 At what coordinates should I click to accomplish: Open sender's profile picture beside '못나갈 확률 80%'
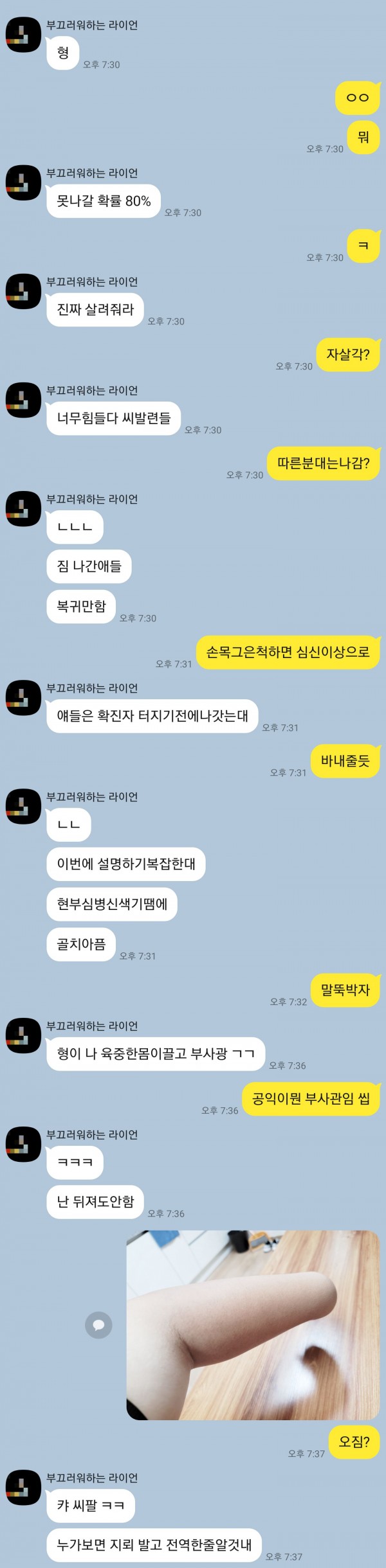tap(23, 183)
